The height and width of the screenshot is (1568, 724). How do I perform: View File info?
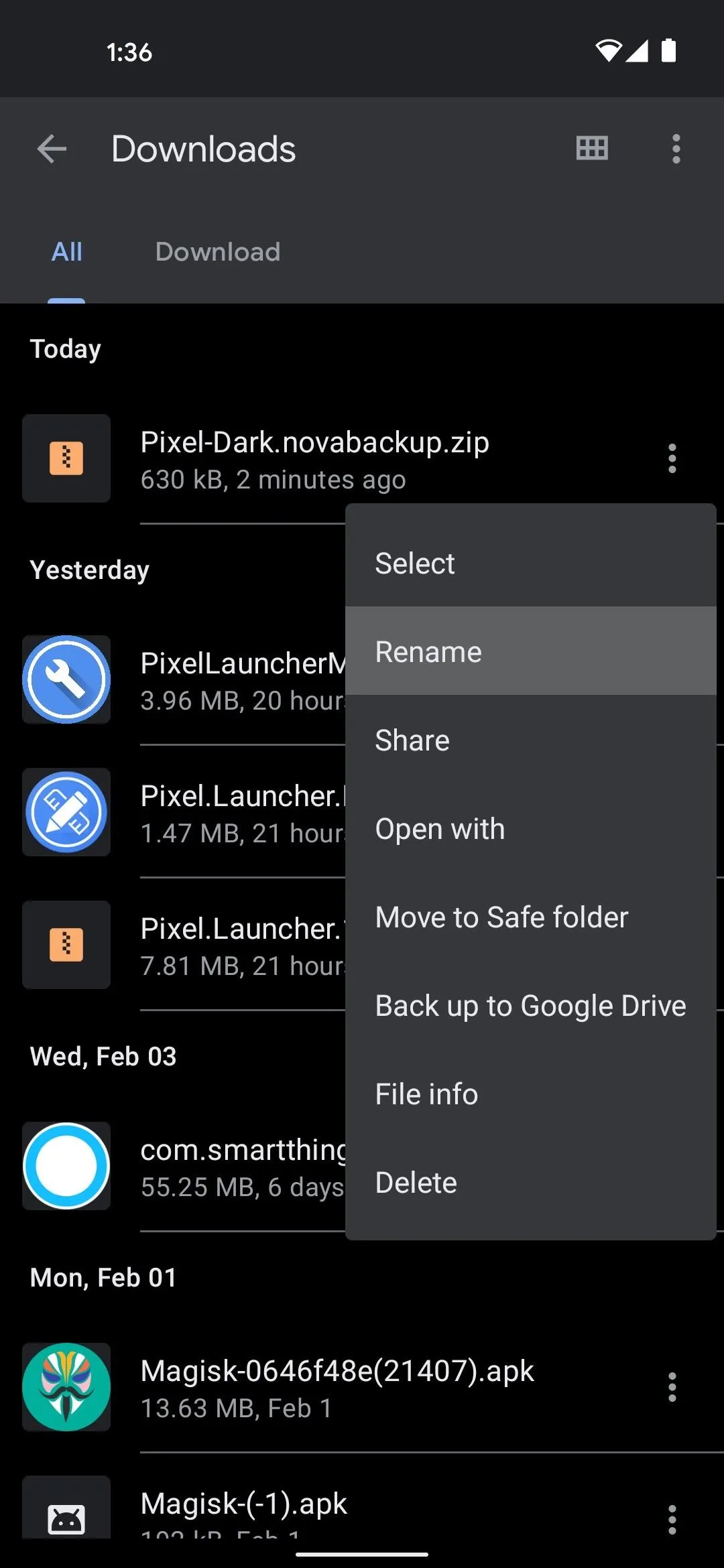pyautogui.click(x=531, y=1094)
